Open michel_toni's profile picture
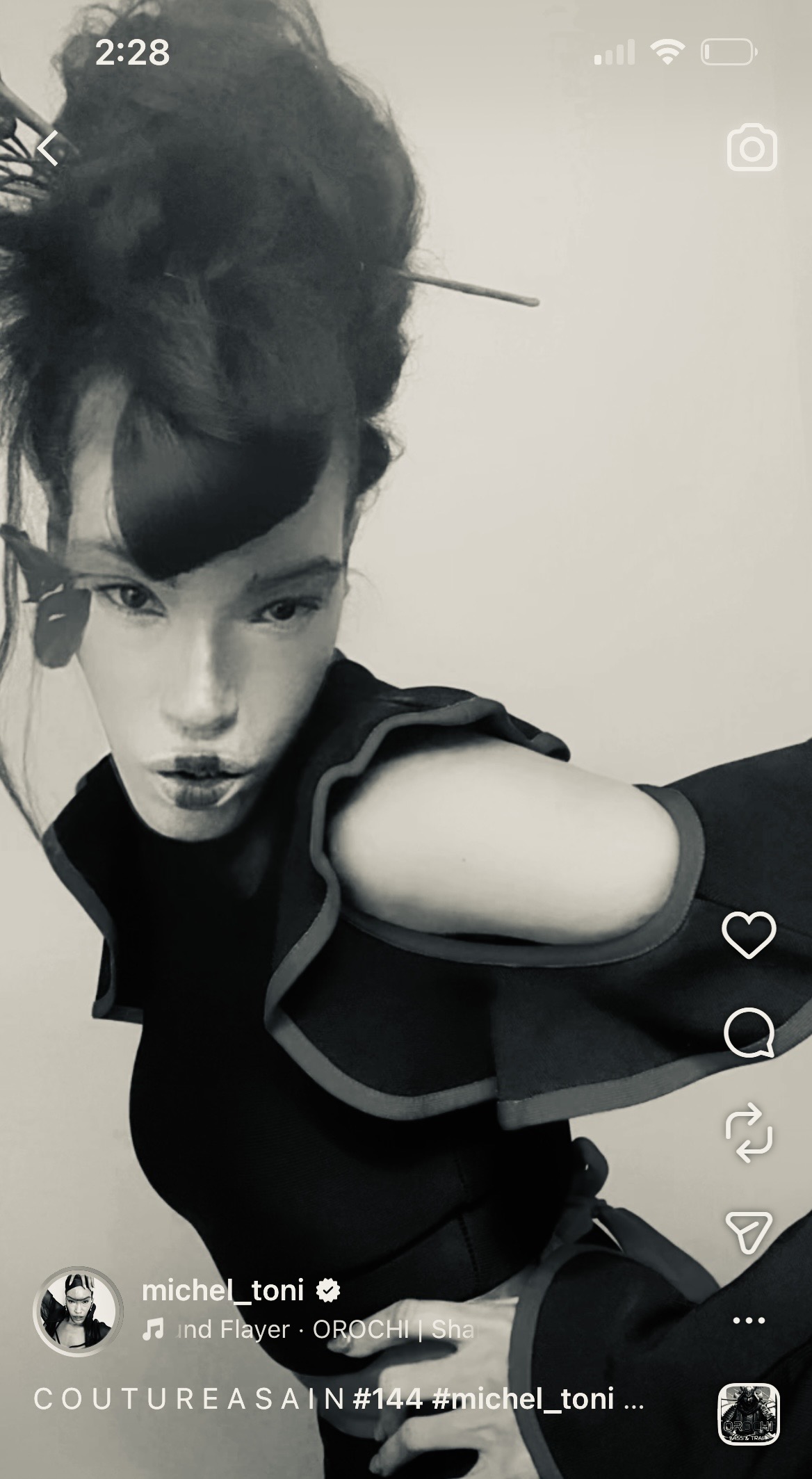812x1479 pixels. pos(78,1311)
